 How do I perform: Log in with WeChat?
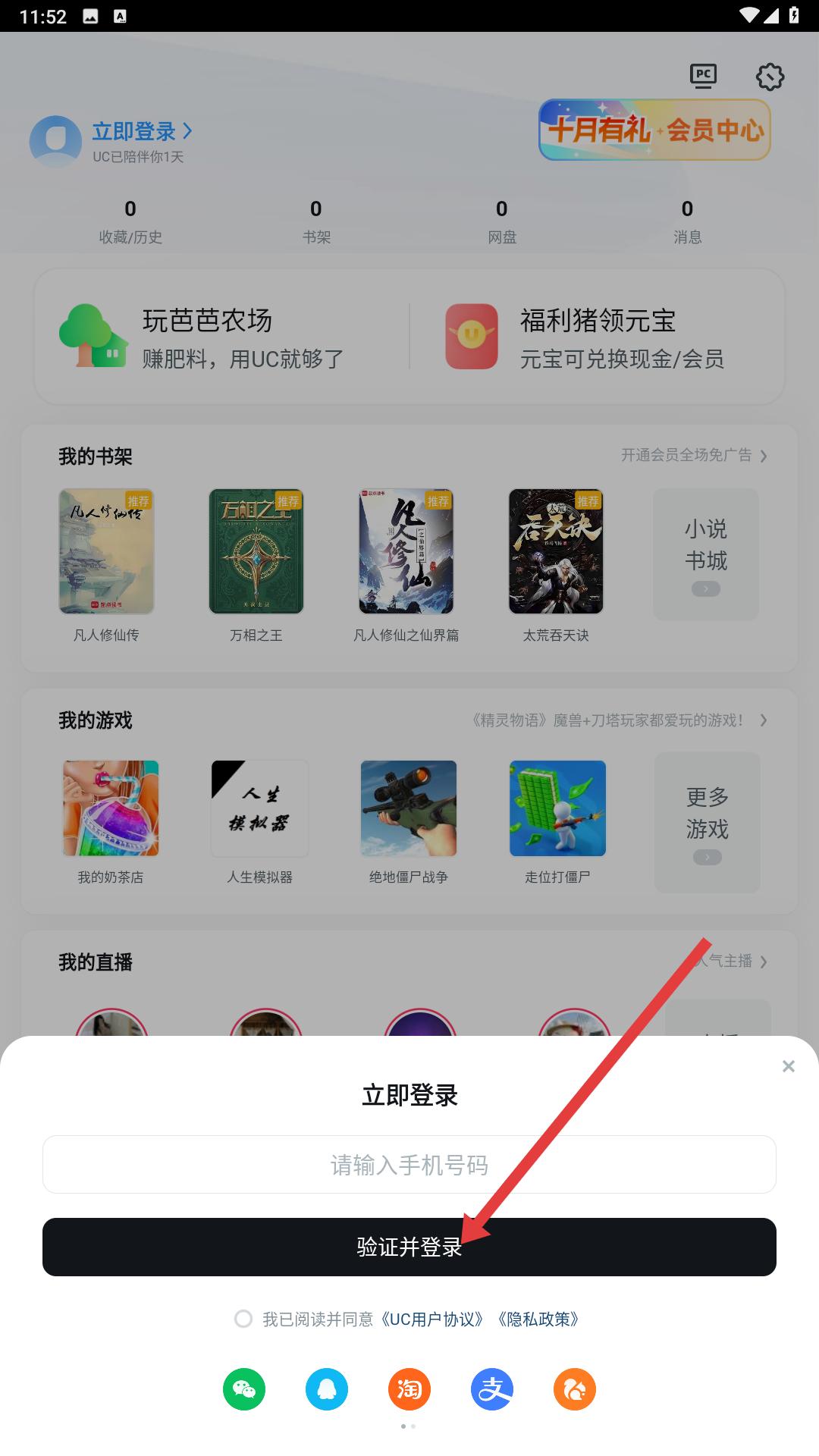244,1389
